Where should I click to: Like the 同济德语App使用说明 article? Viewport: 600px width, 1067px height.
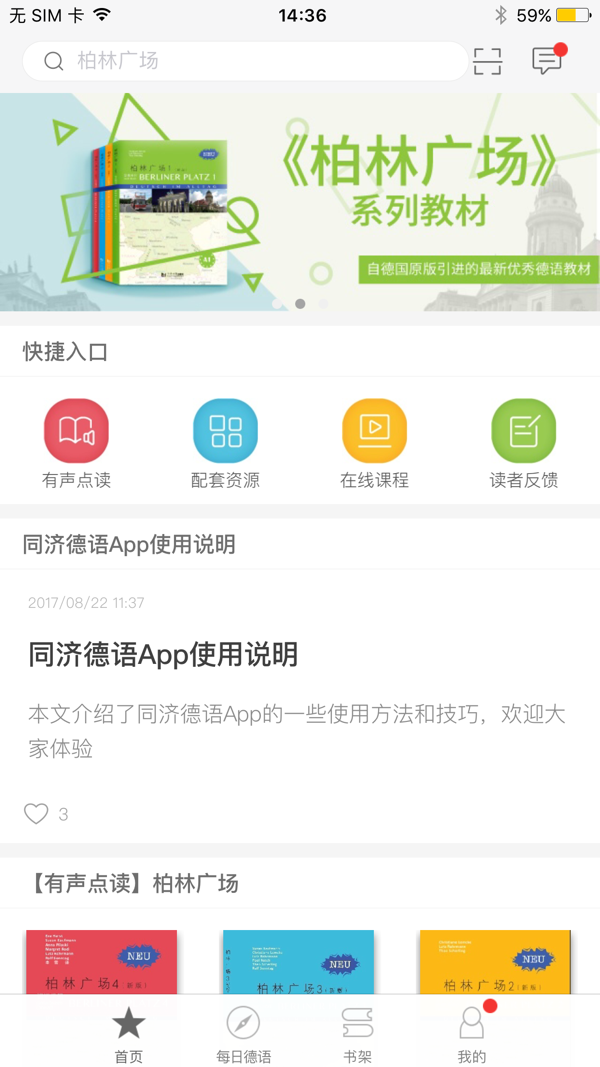click(x=36, y=813)
